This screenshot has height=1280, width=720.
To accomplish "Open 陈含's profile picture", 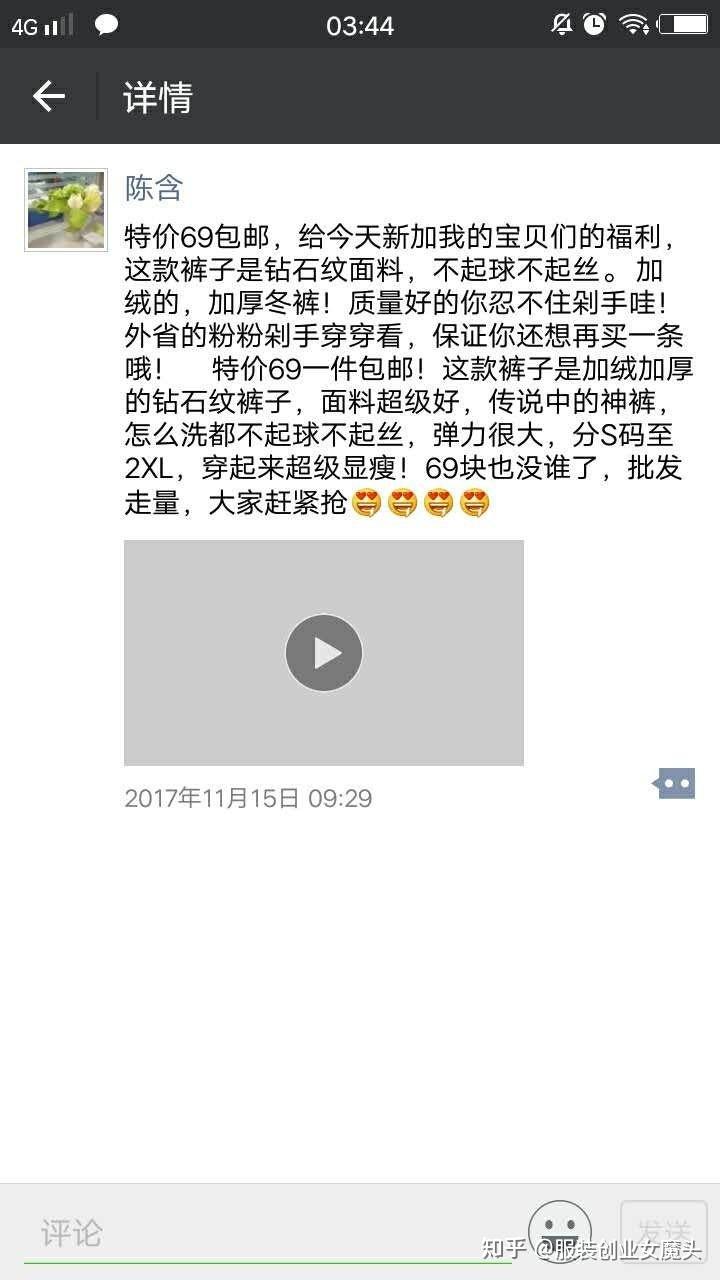I will [66, 209].
